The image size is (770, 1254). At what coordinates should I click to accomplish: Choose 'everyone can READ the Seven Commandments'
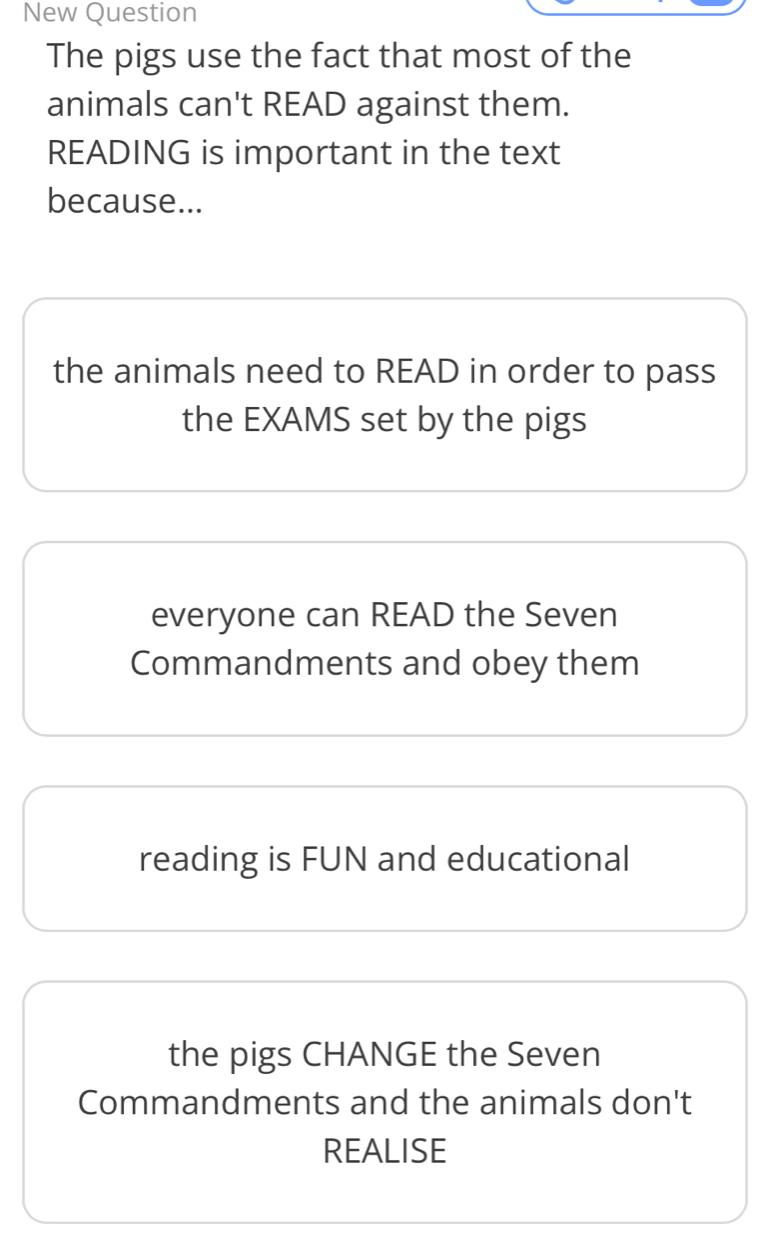pyautogui.click(x=385, y=638)
